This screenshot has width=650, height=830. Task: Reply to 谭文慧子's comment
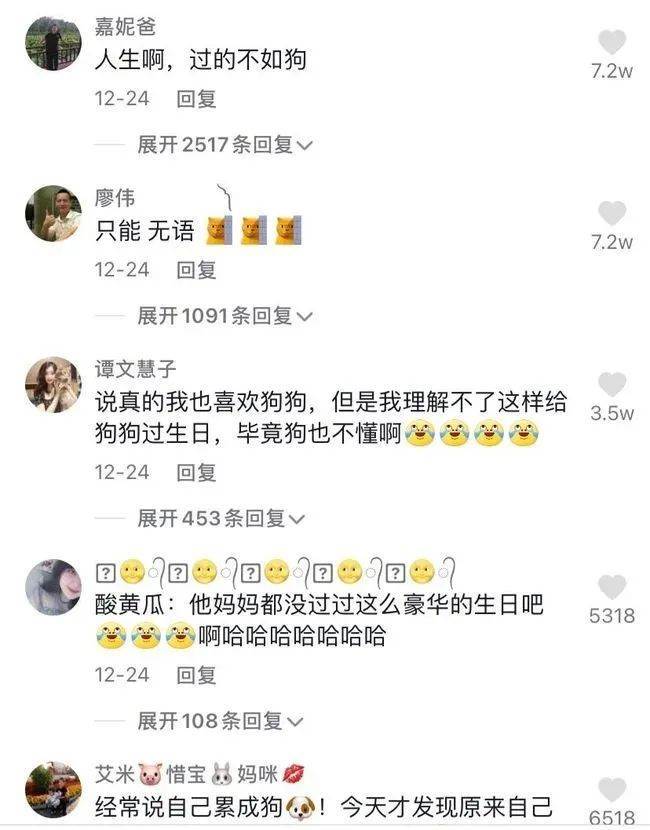196,472
